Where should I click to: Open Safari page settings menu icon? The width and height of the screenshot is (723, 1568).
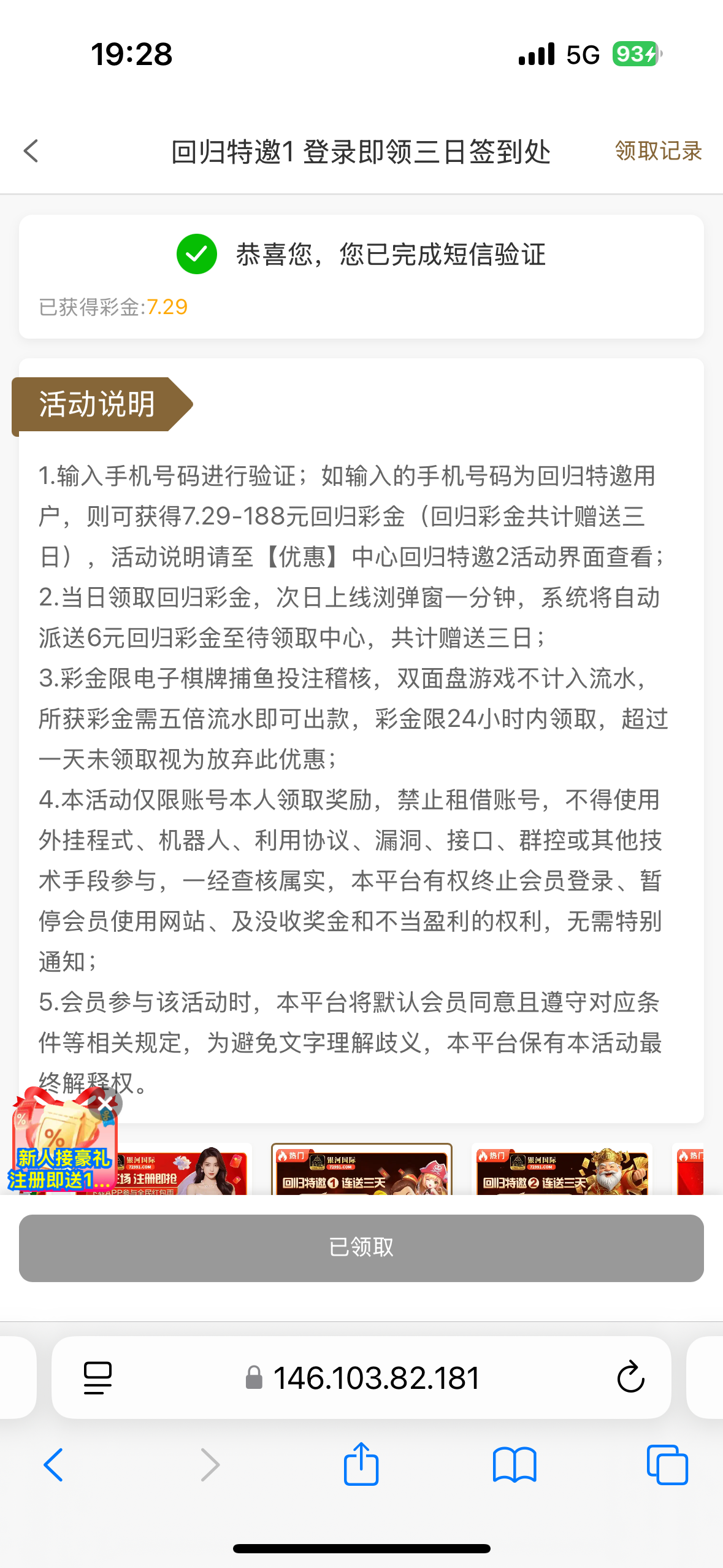point(98,1378)
